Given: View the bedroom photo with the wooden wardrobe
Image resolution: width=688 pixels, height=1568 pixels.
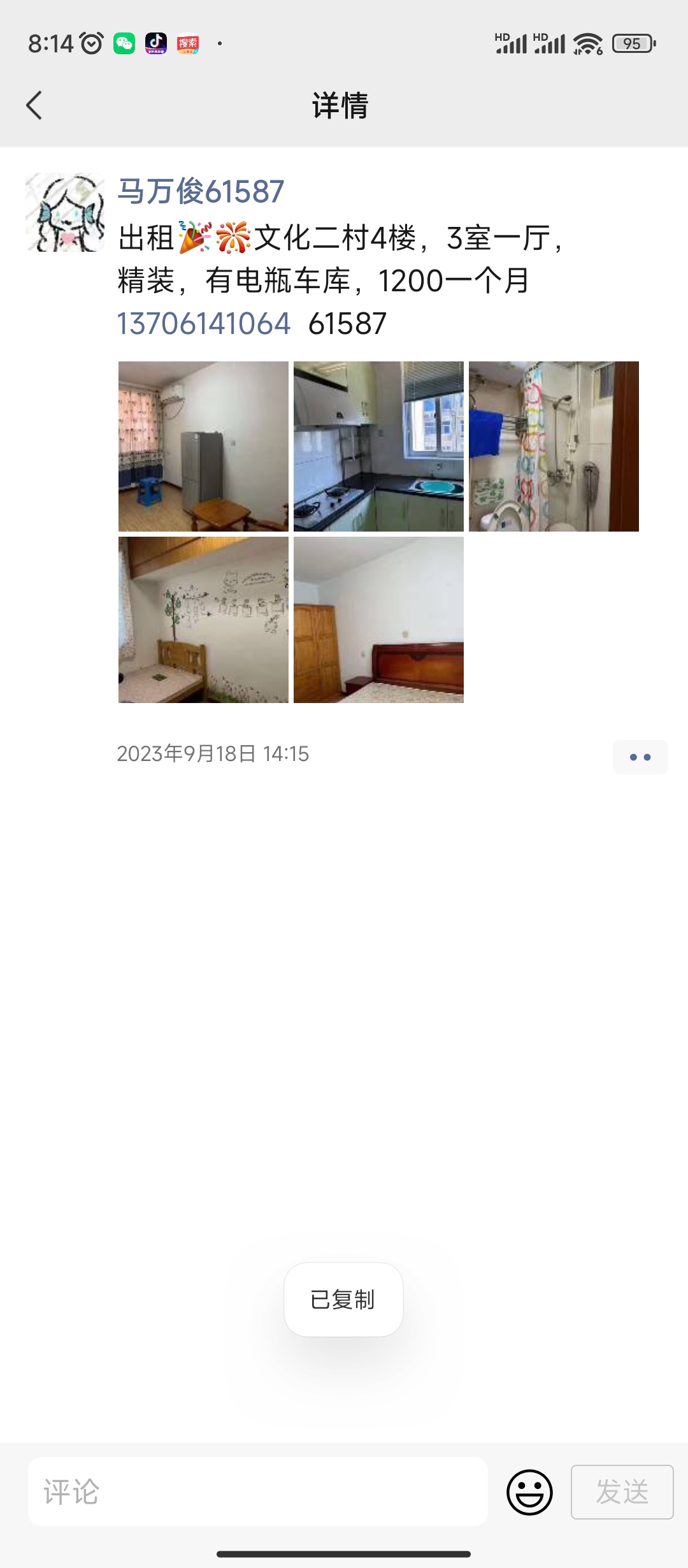Looking at the screenshot, I should pos(378,620).
